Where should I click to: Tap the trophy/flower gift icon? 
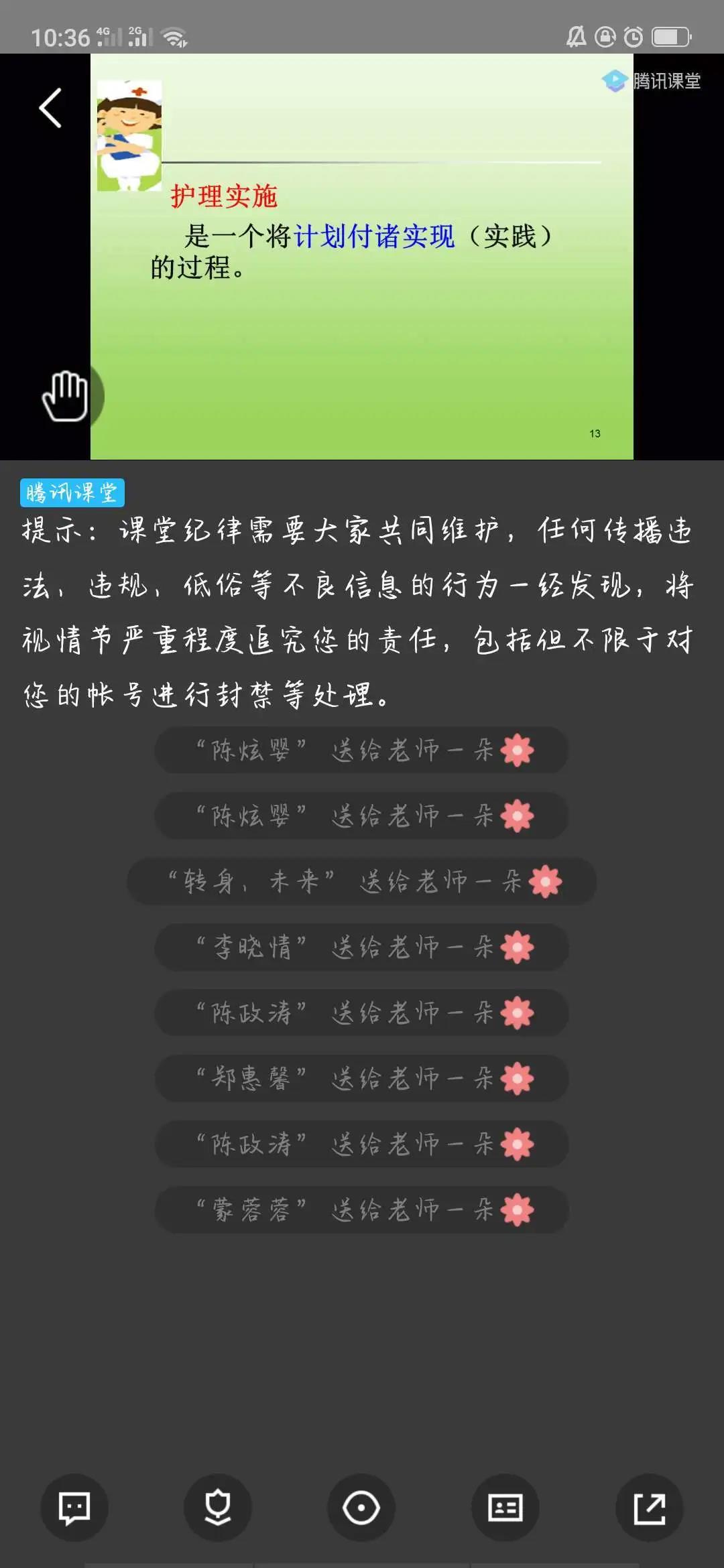(218, 1508)
